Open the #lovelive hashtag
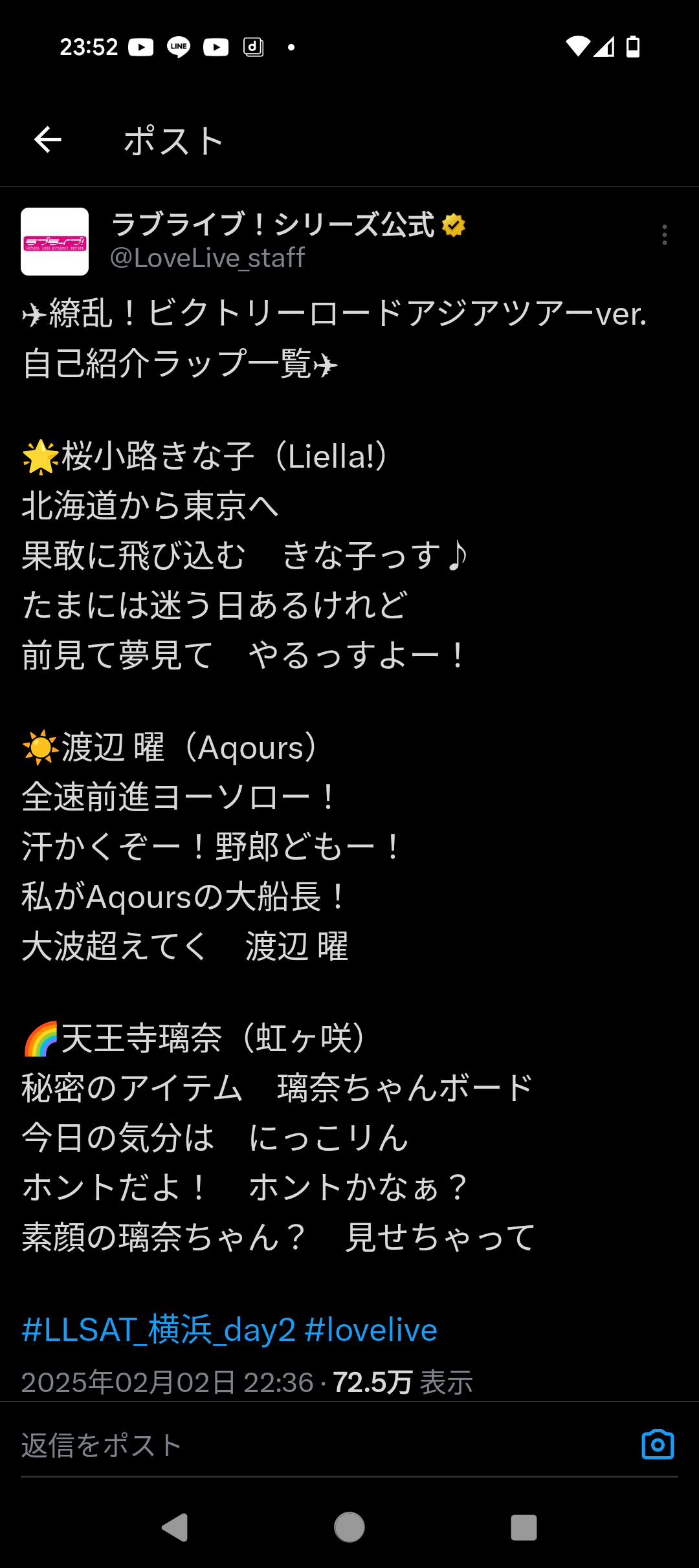Screen dimensions: 699x1568 point(371,1330)
